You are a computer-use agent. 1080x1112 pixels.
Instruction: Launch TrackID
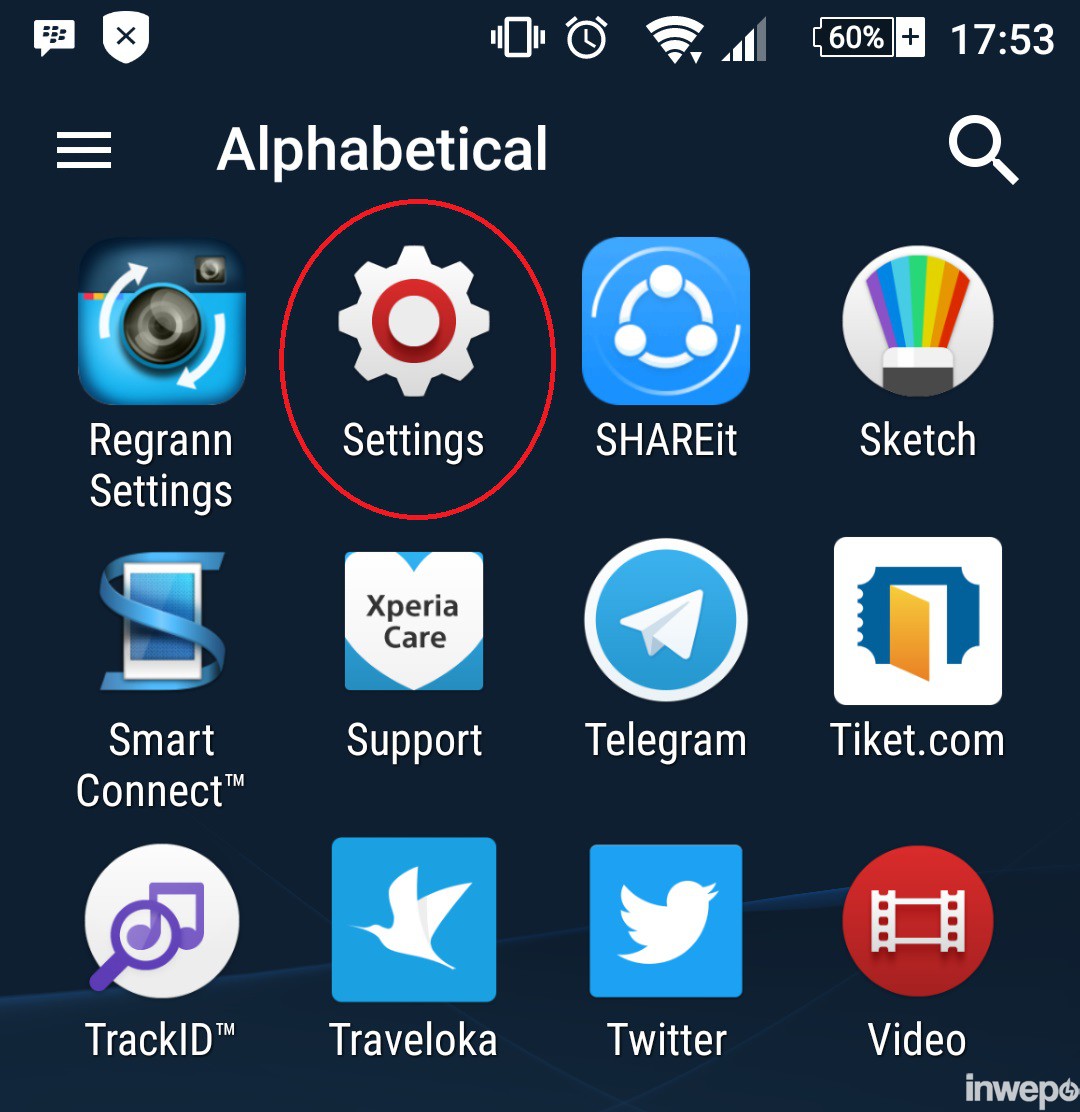tap(161, 922)
